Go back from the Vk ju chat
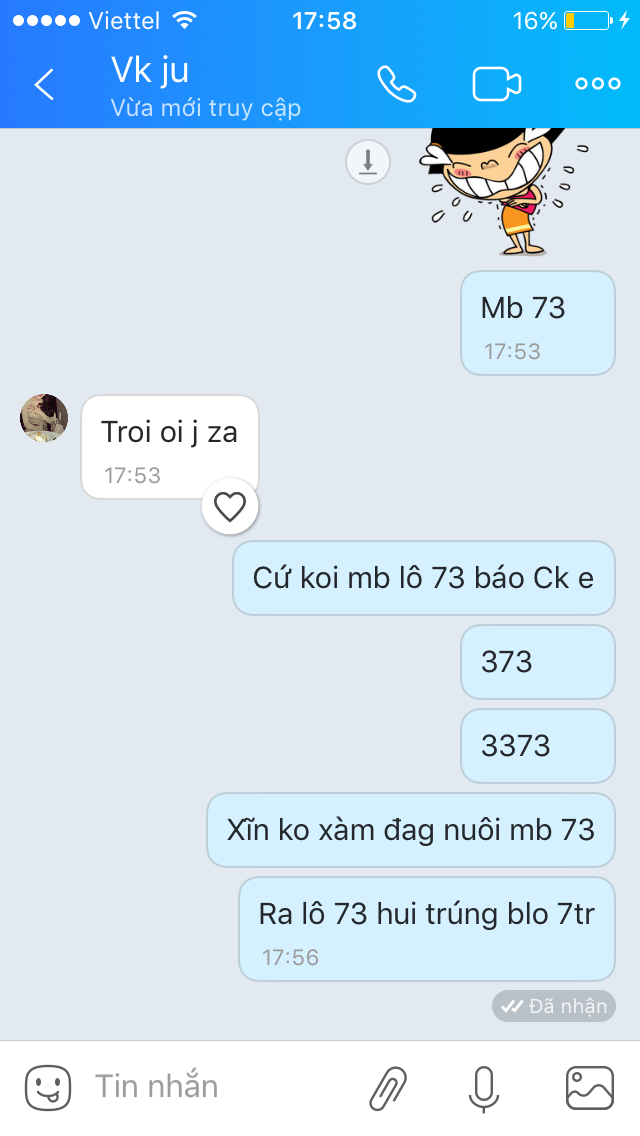Screen dimensions: 640x1136 pyautogui.click(x=44, y=85)
